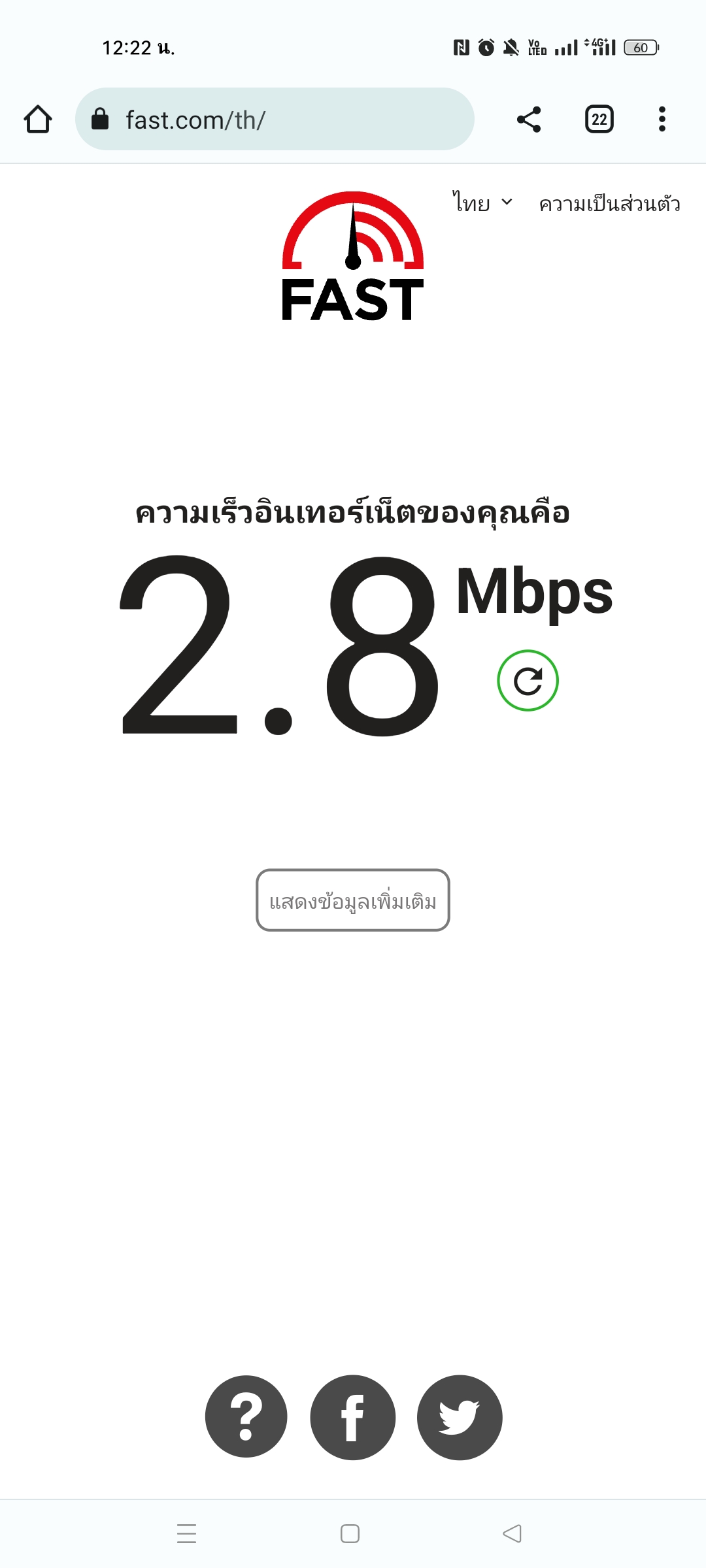Open the ความเป็นส่วนตัว privacy link
The height and width of the screenshot is (1568, 706).
609,204
